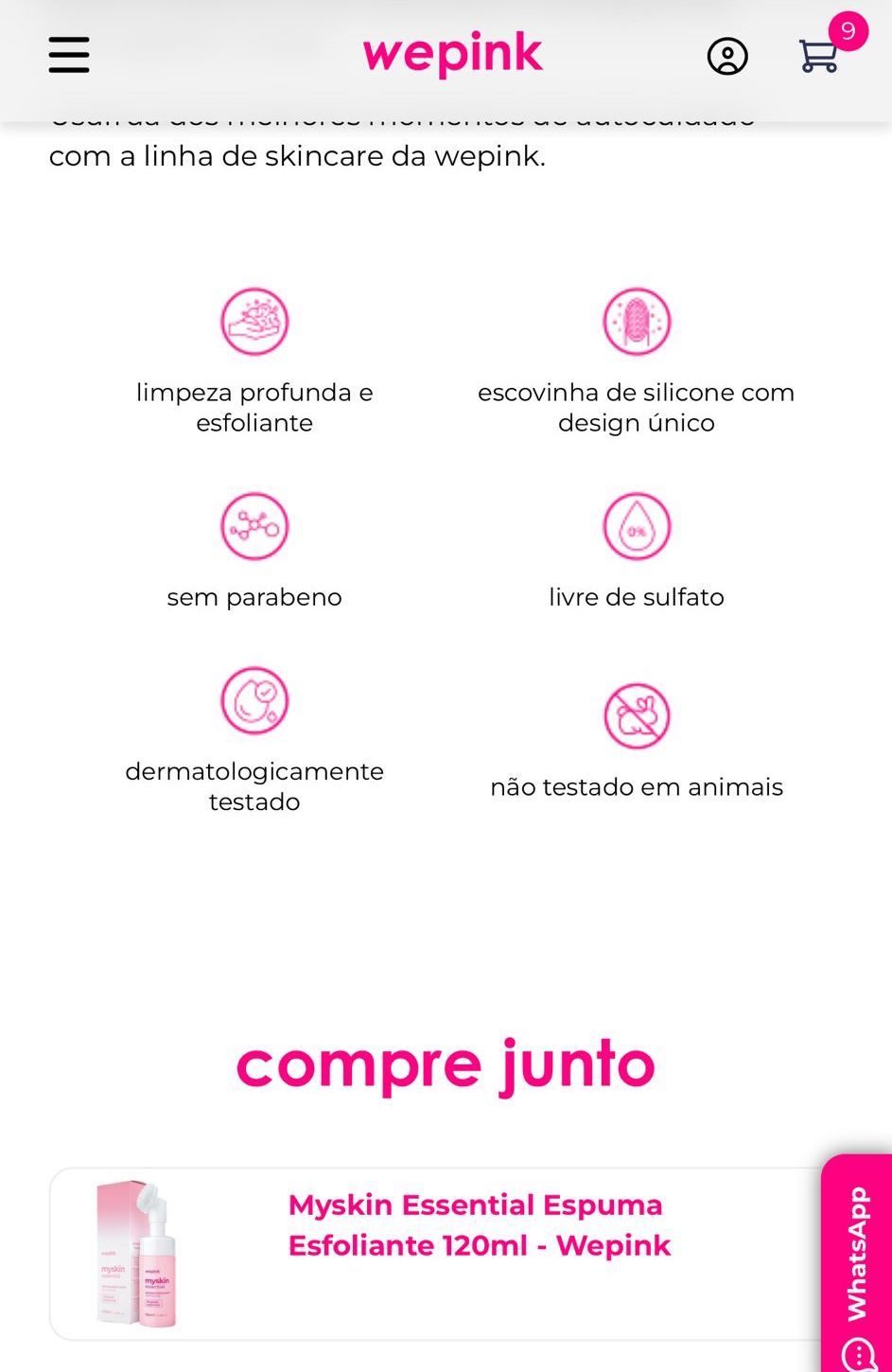This screenshot has height=1372, width=892.
Task: Open the WhatsApp chat widget icon
Action: coord(859,1351)
